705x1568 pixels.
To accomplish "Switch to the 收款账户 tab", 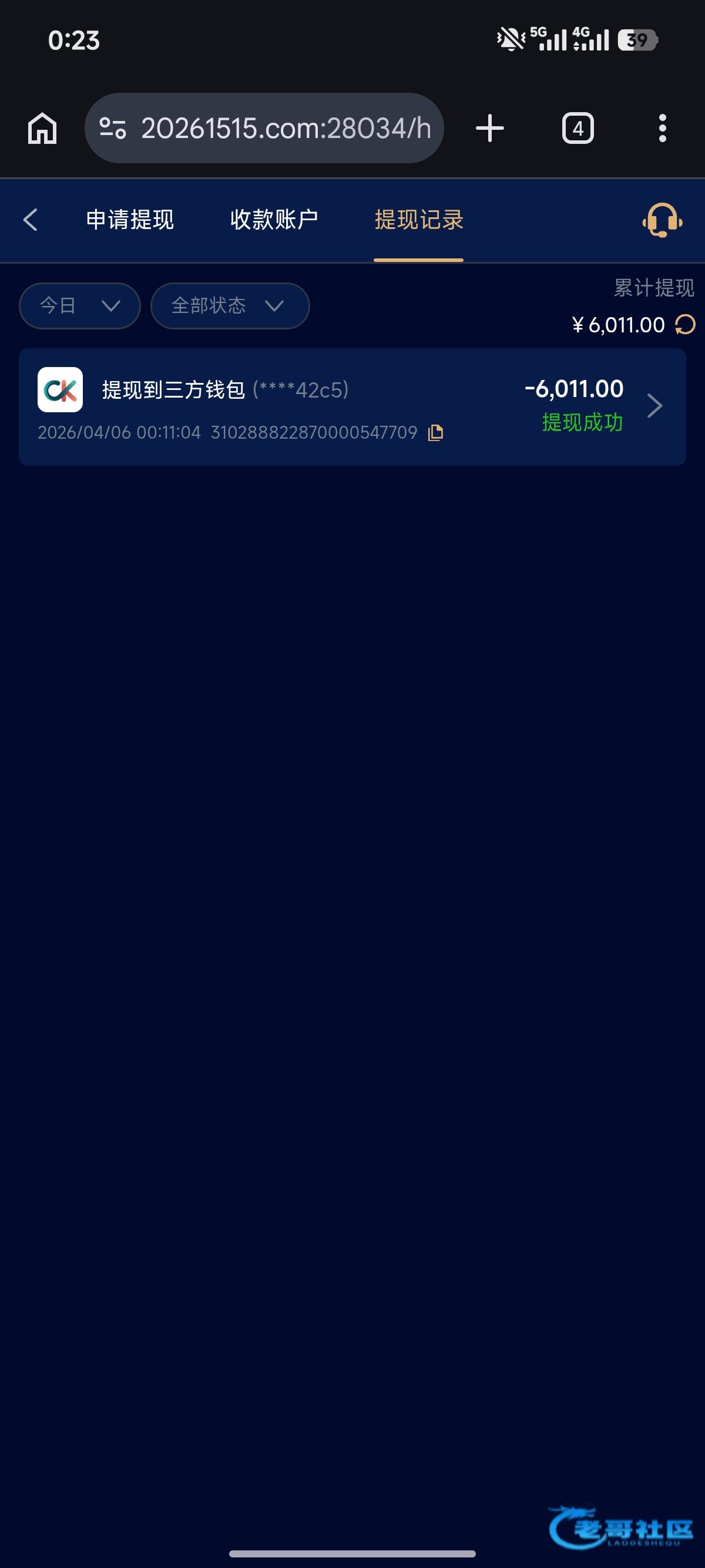I will click(x=274, y=220).
